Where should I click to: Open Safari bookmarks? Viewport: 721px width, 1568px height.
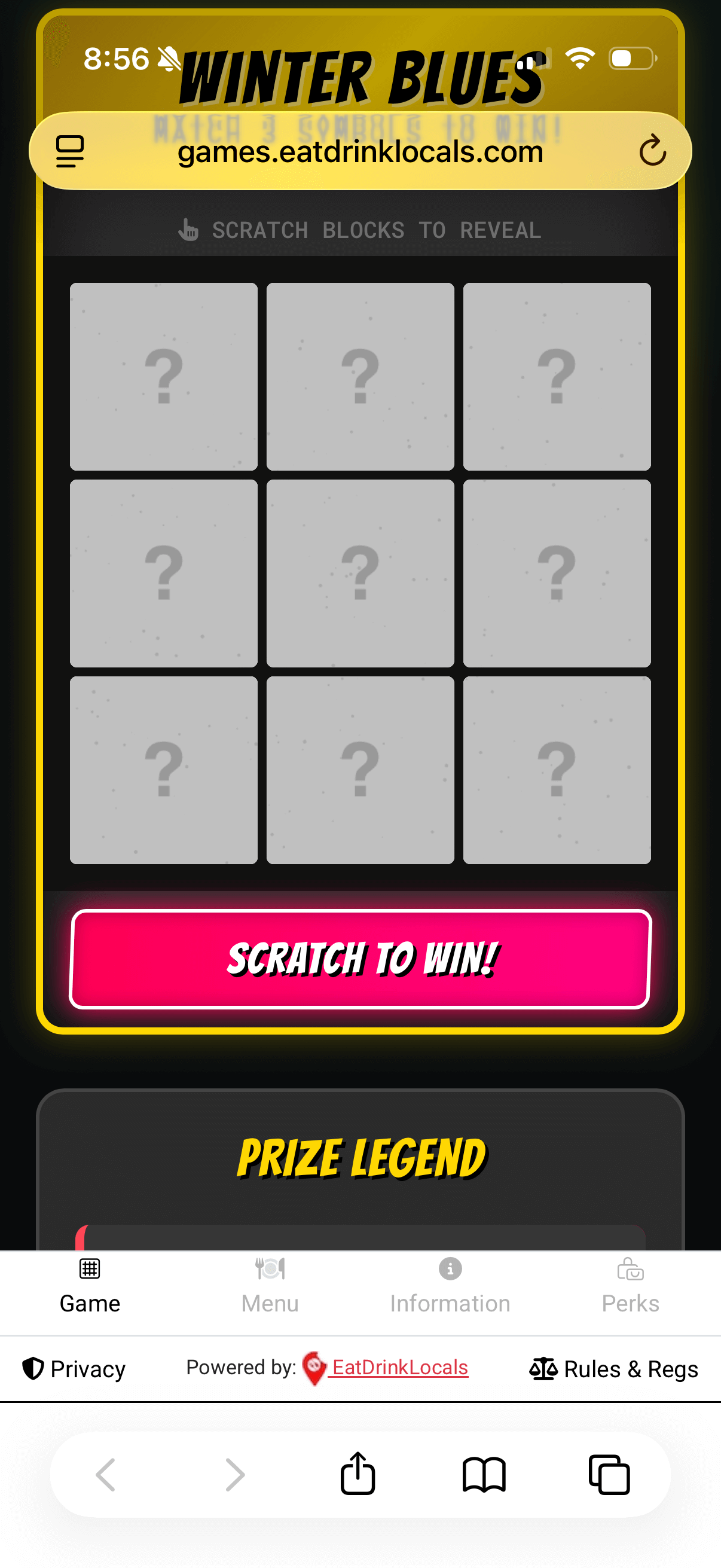pos(484,1474)
